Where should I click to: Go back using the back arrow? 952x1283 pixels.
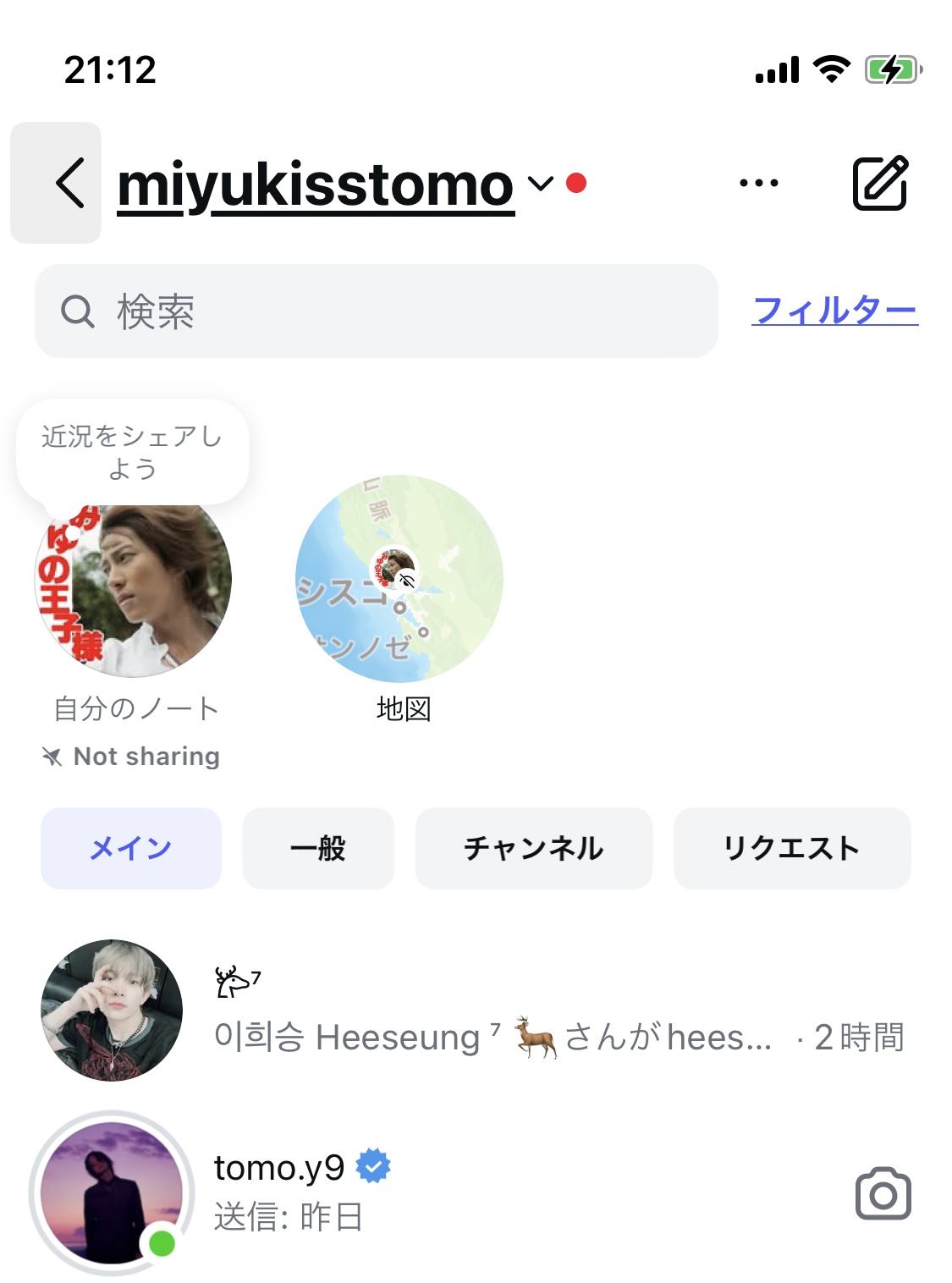point(57,183)
